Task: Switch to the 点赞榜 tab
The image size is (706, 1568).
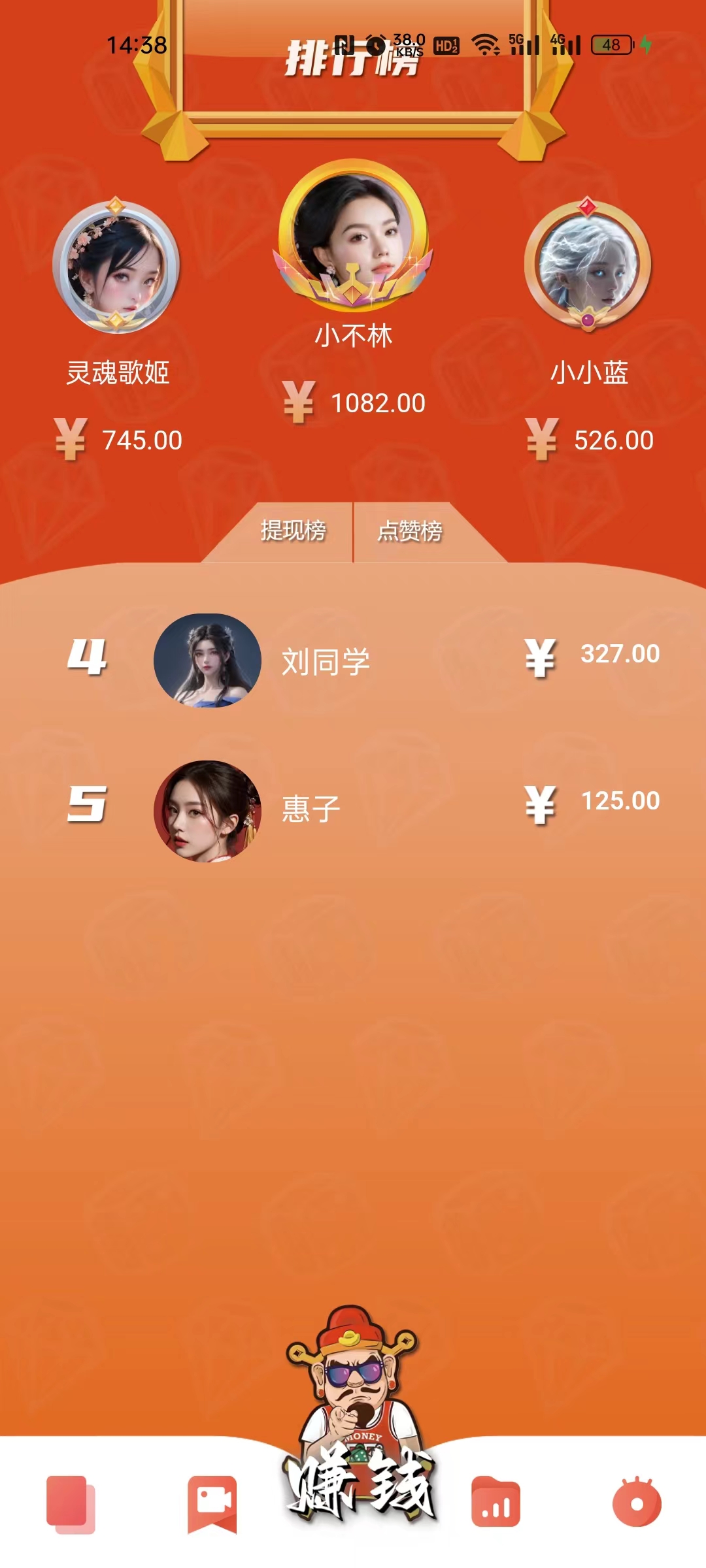Action: point(411,531)
